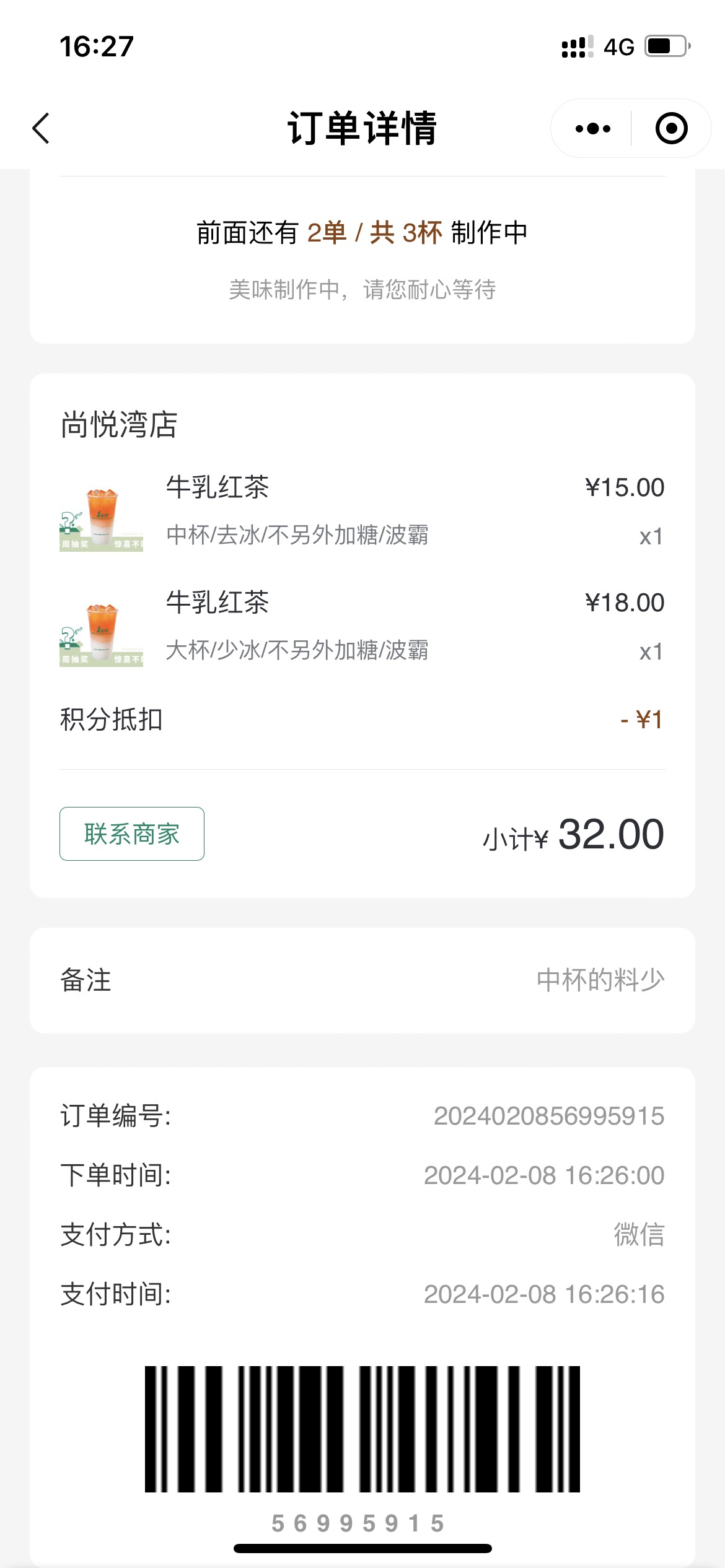This screenshot has width=725, height=1568.
Task: Go back from the order details page
Action: pyautogui.click(x=41, y=128)
